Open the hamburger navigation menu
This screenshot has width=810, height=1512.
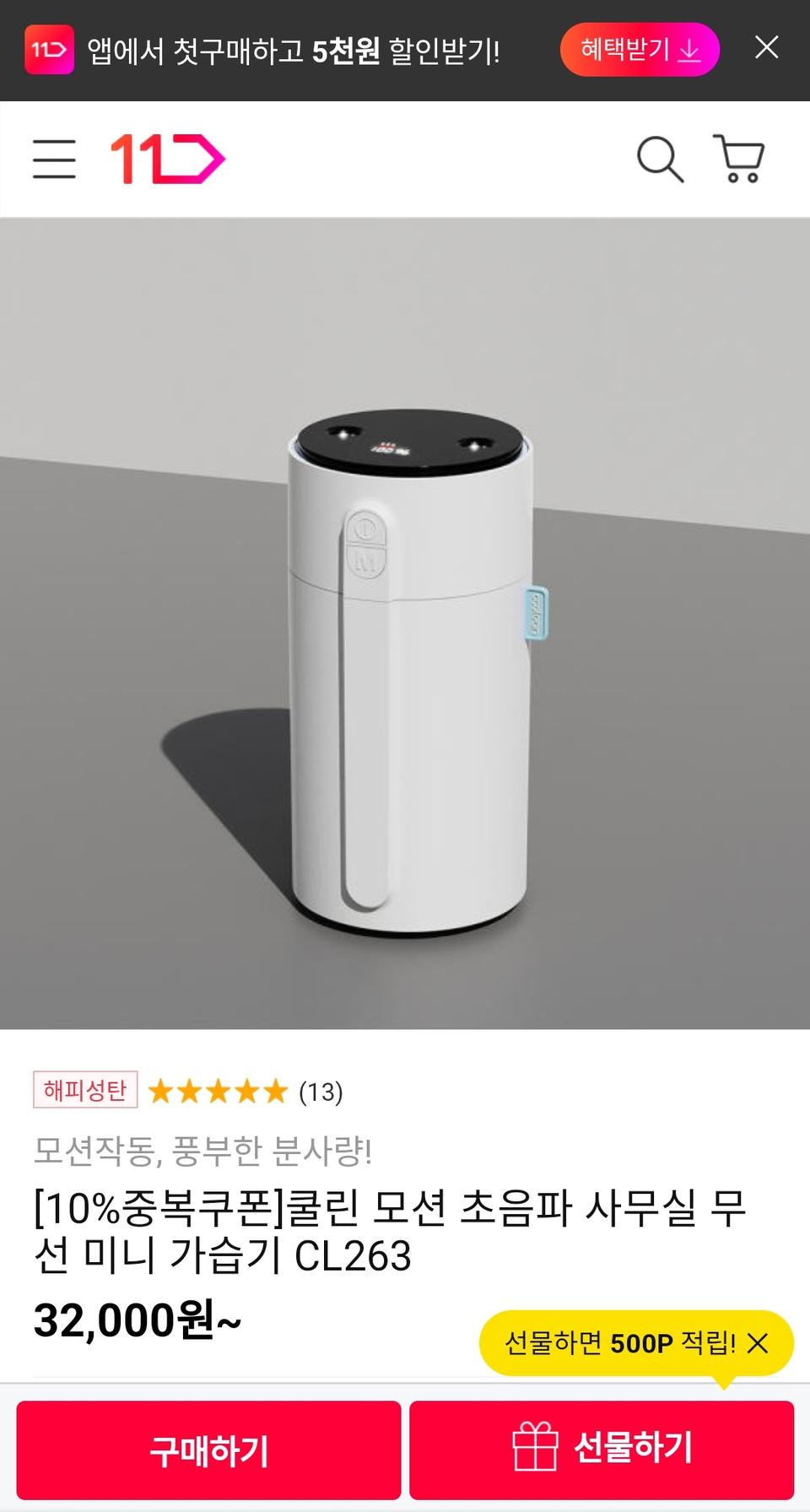click(53, 158)
